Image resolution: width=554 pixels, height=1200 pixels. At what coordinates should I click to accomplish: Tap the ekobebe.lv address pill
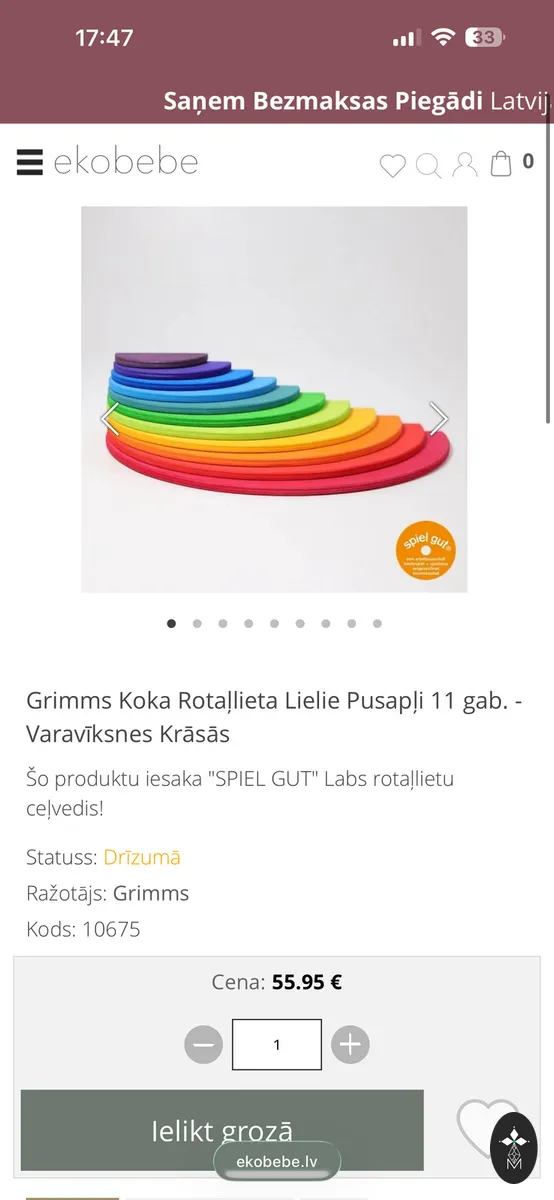(x=277, y=1162)
